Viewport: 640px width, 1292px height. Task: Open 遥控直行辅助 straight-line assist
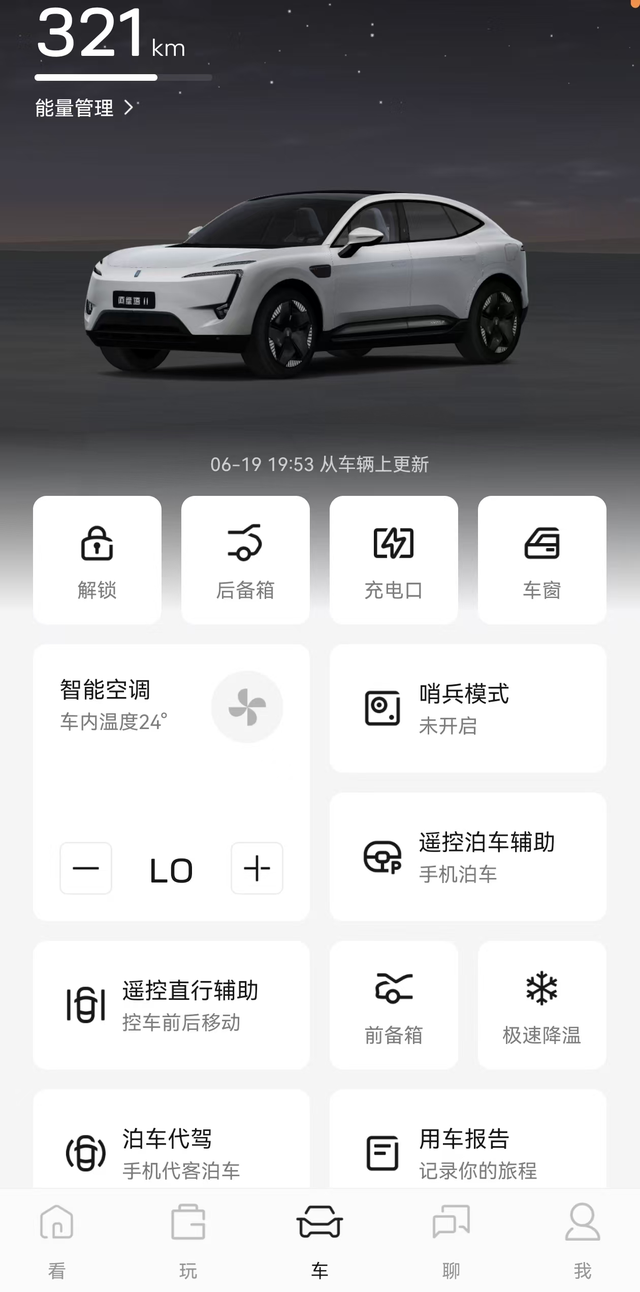click(x=171, y=1005)
